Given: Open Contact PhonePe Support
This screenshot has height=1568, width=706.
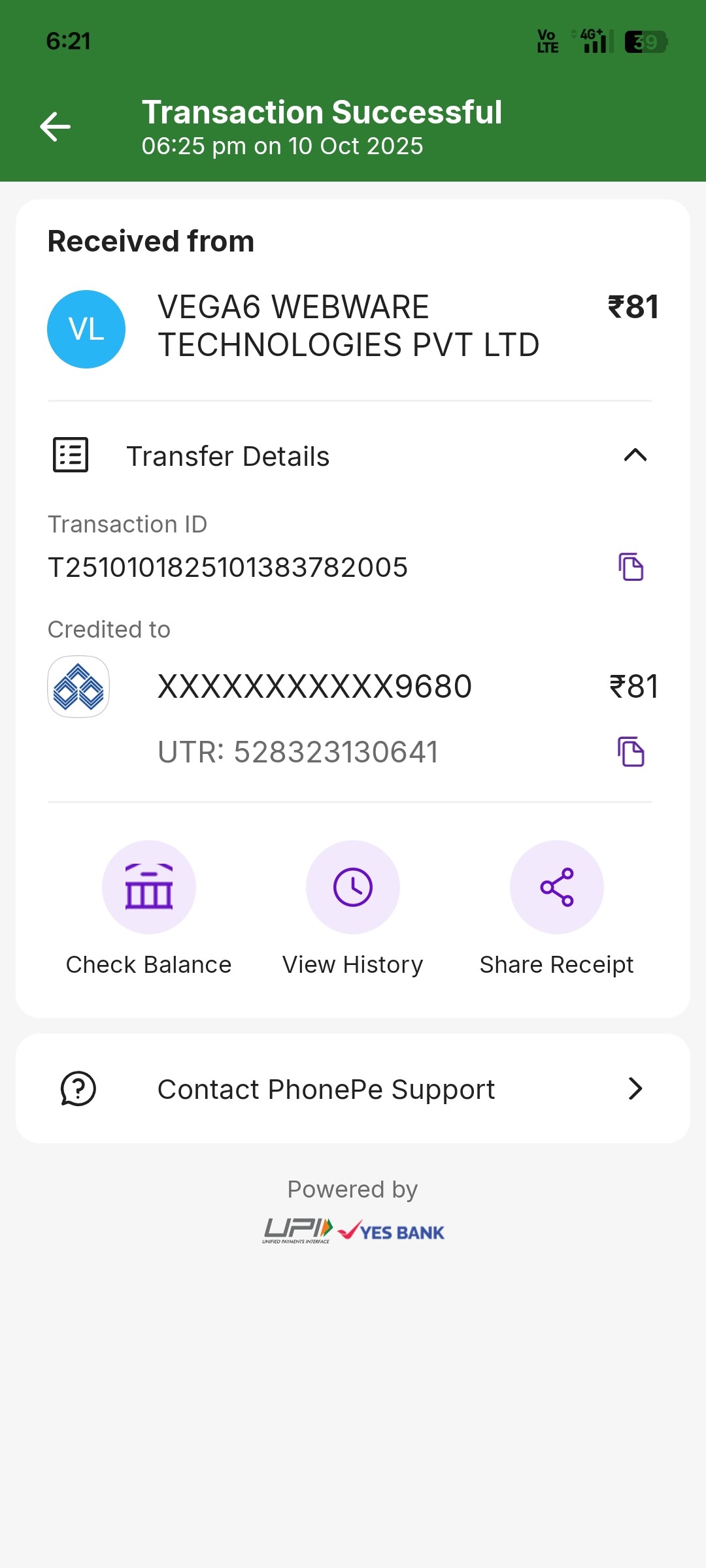Looking at the screenshot, I should coord(353,1088).
